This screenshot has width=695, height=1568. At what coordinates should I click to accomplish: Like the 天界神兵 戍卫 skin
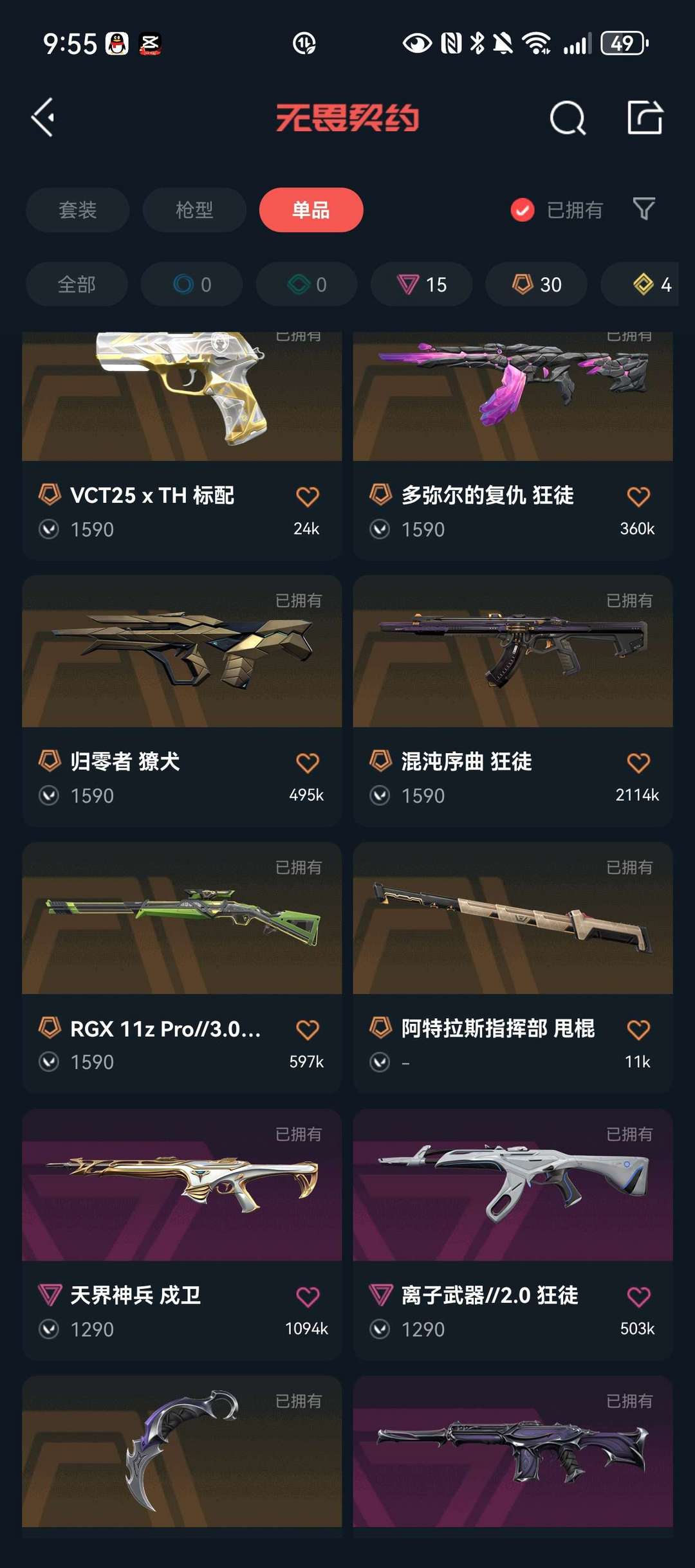pos(307,1297)
